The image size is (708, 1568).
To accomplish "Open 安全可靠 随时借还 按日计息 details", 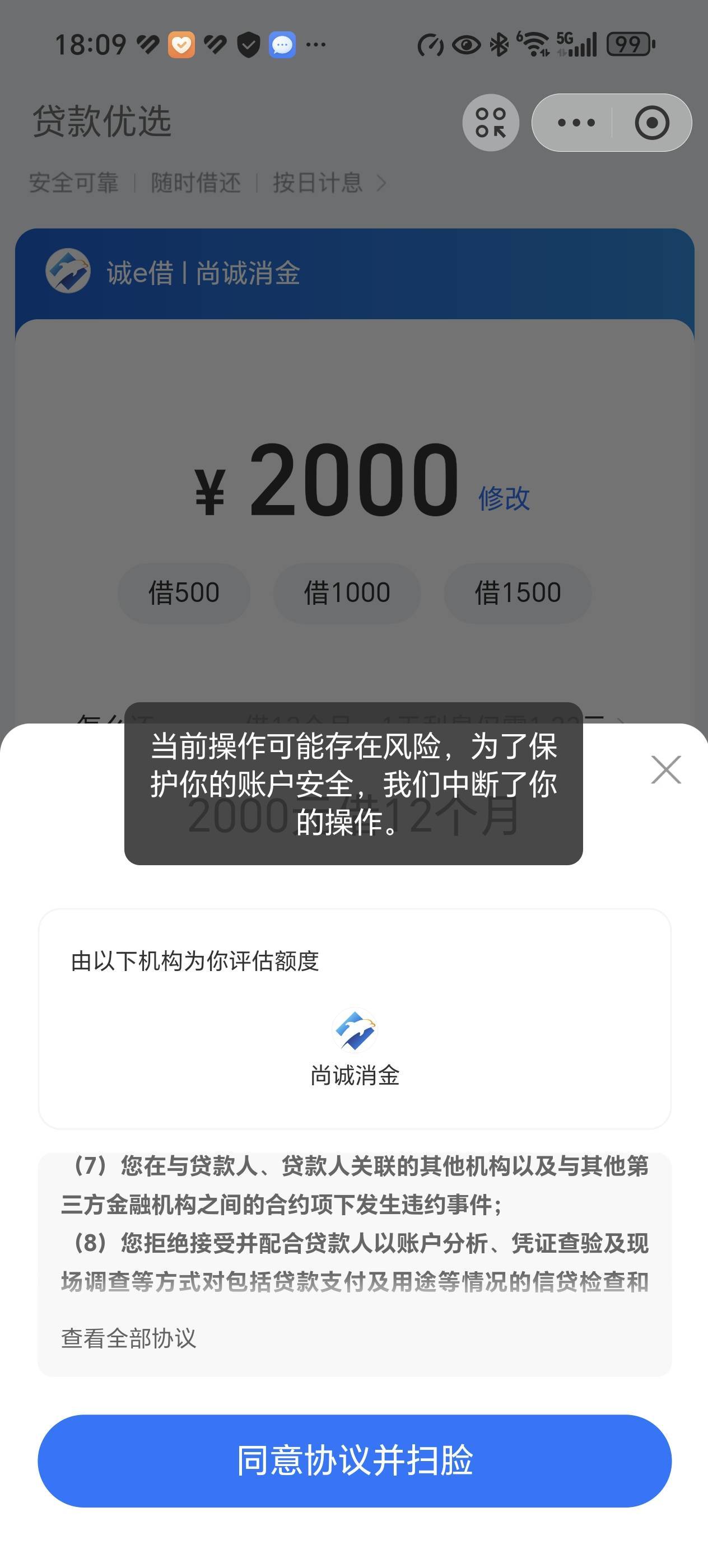I will point(207,183).
